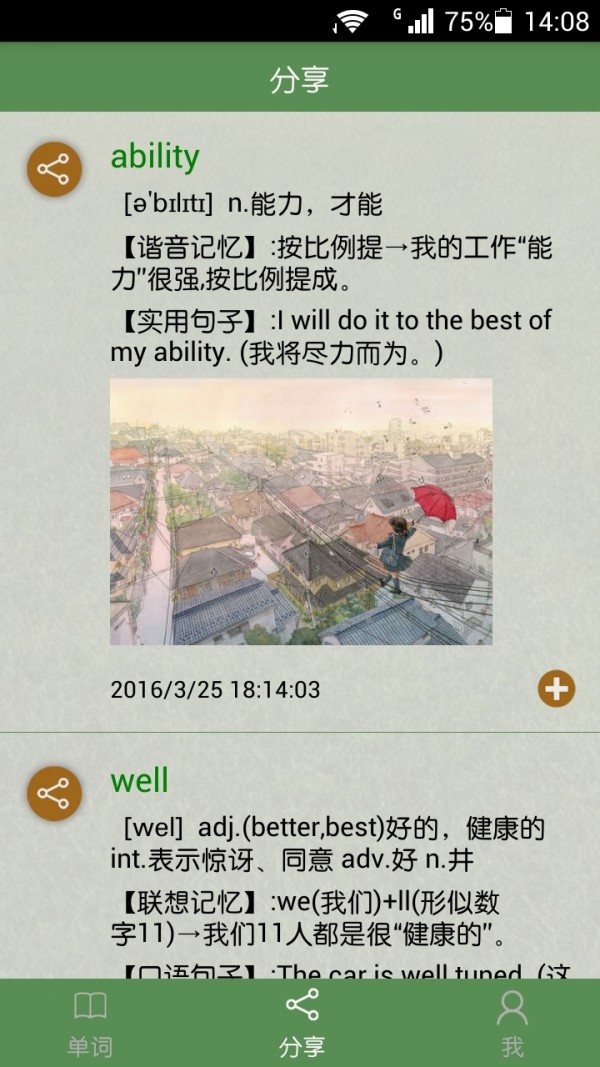This screenshot has width=600, height=1067.
Task: Open the 'ability' word title
Action: point(155,157)
